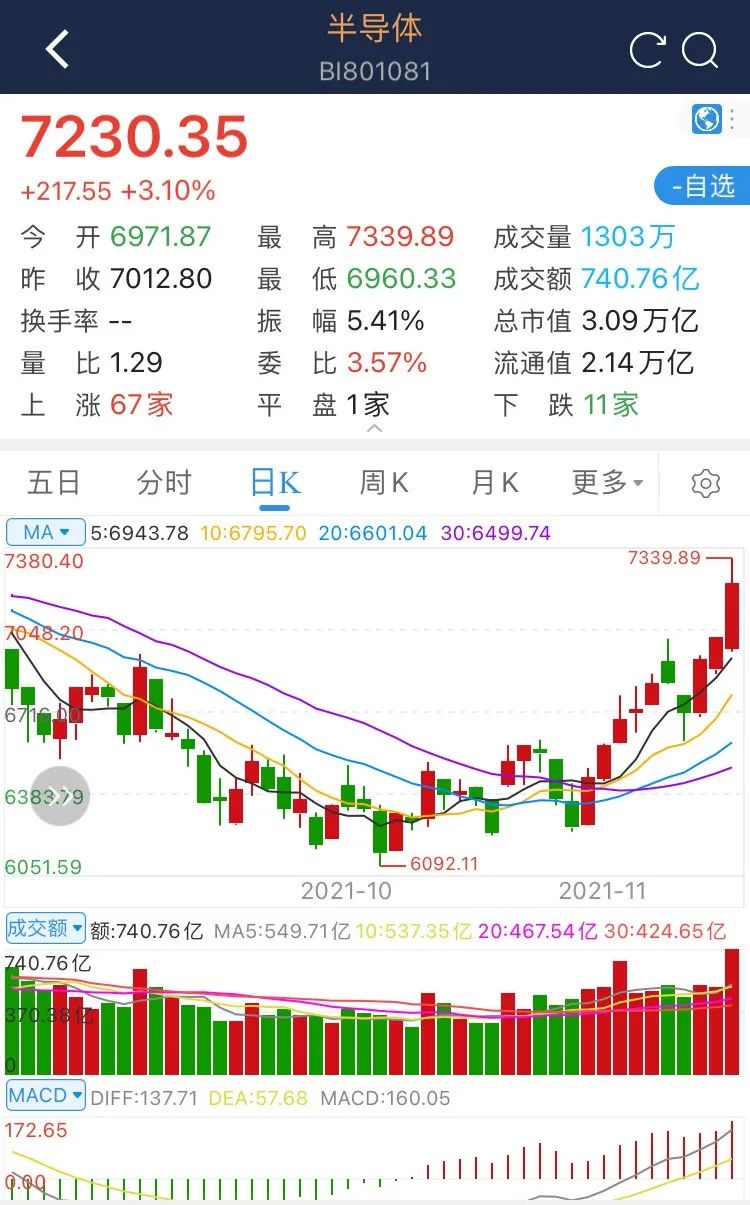Change the MA indicator dropdown
The height and width of the screenshot is (1205, 750).
point(46,532)
